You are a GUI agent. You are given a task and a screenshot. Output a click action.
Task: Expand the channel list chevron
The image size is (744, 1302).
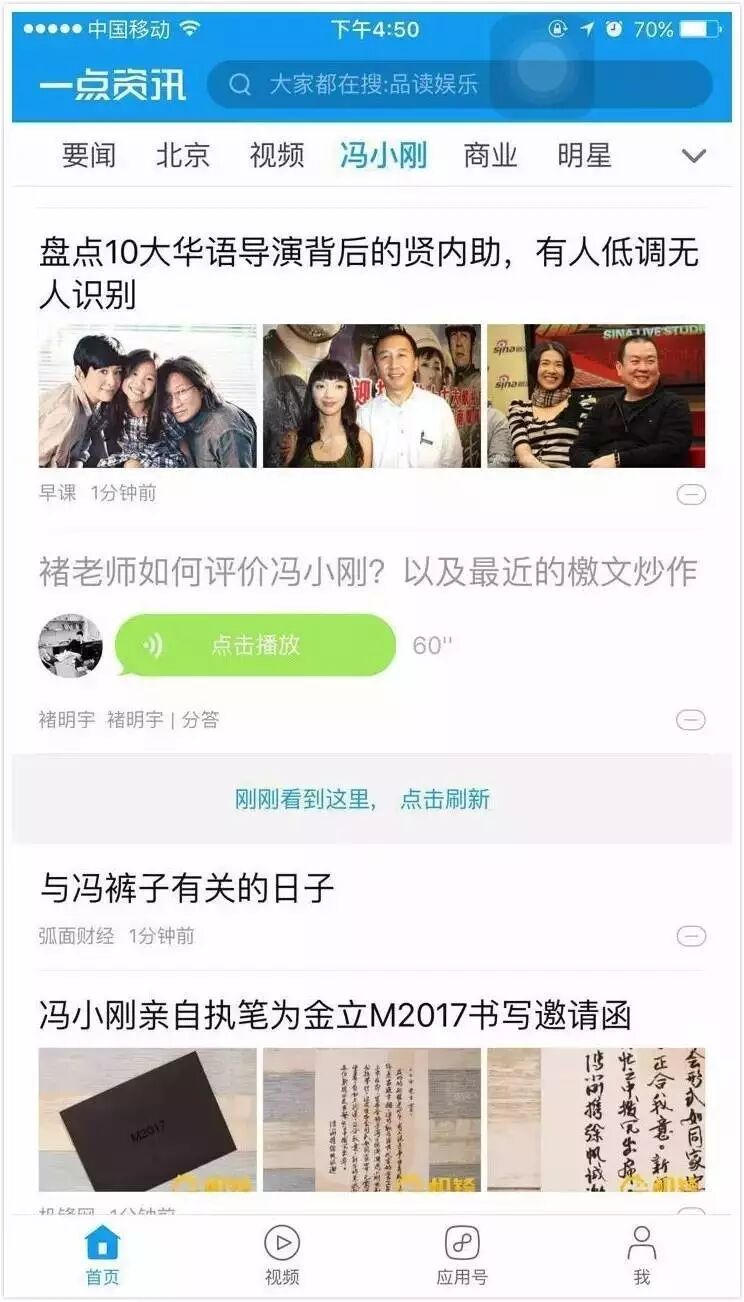[x=693, y=156]
